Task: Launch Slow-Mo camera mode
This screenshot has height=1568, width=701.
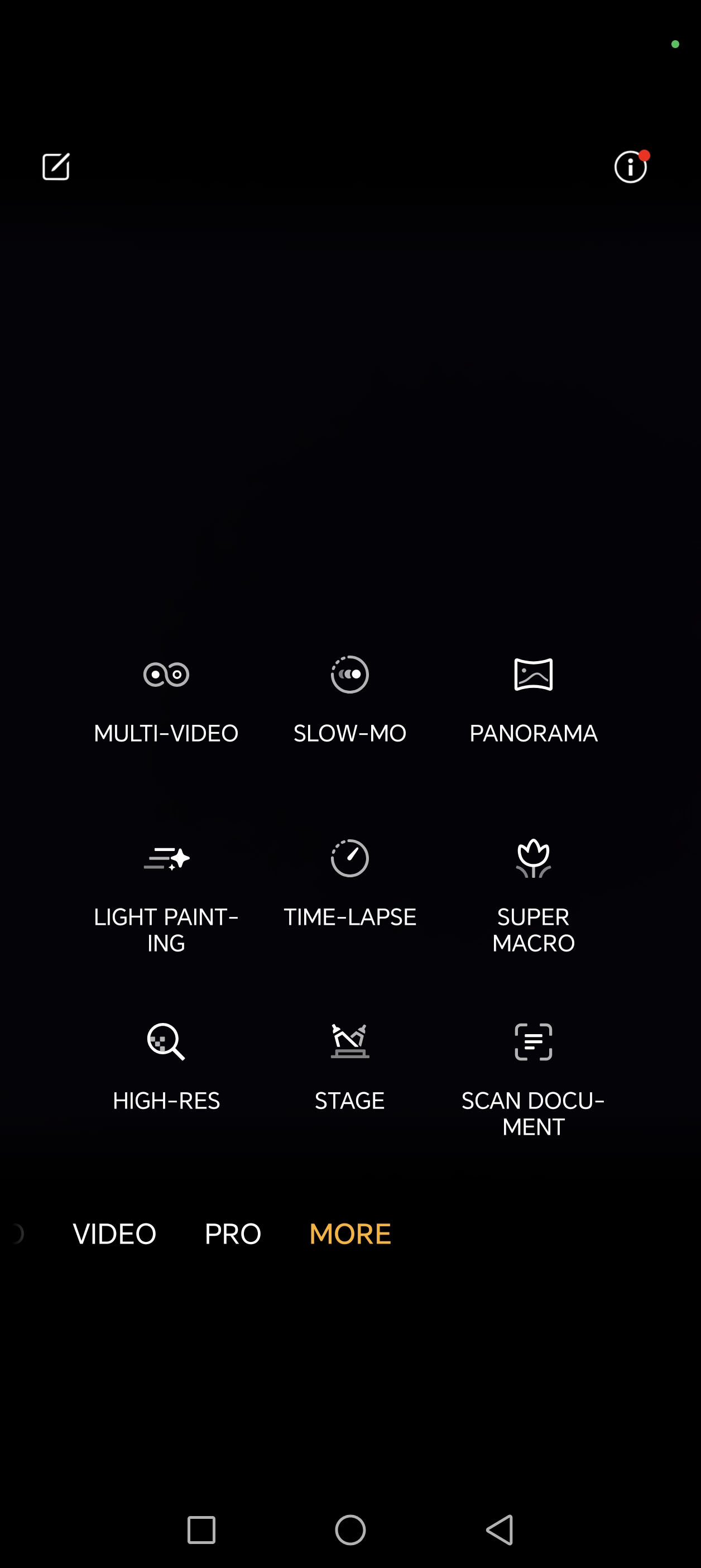Action: pyautogui.click(x=350, y=699)
